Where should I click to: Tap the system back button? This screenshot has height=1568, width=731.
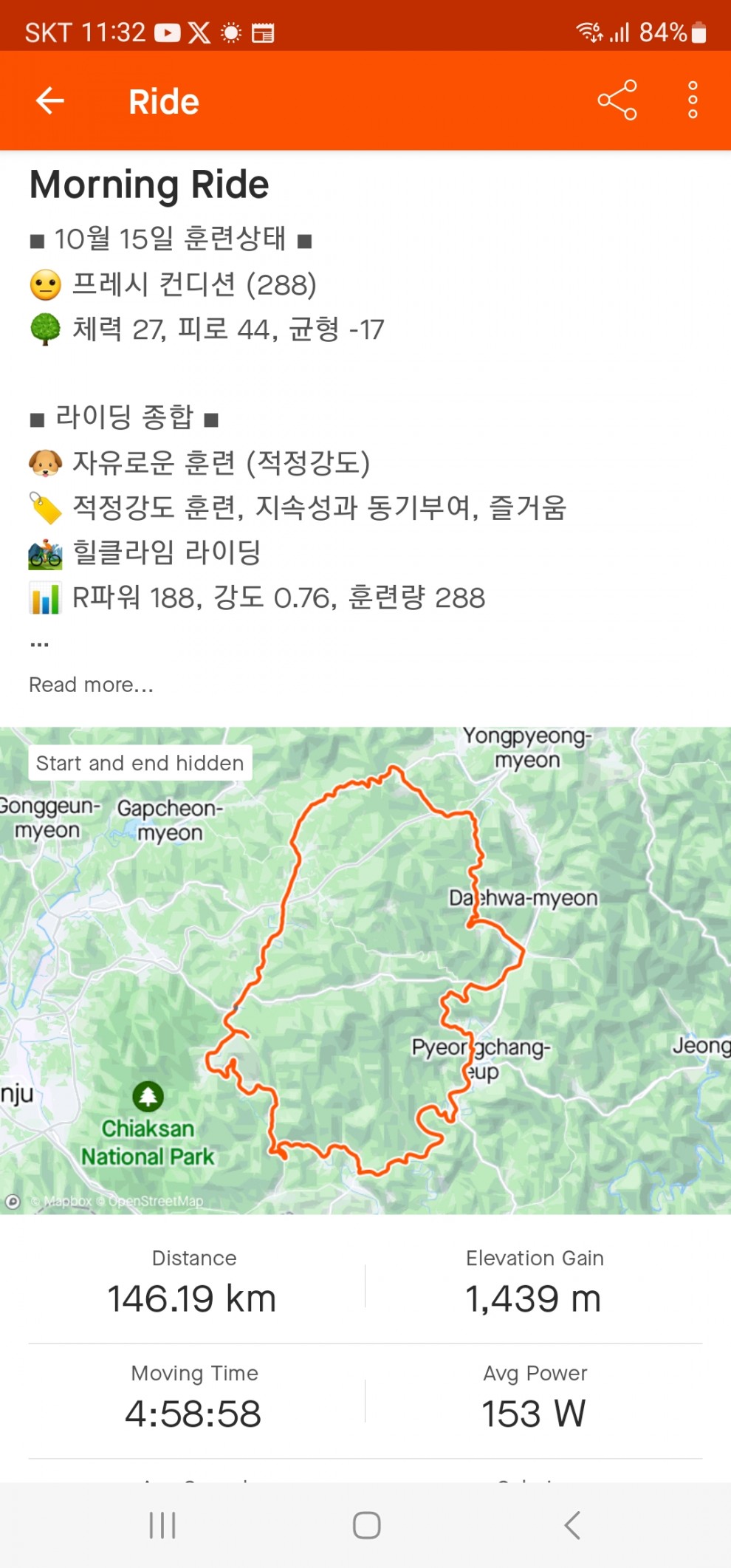[x=572, y=1524]
